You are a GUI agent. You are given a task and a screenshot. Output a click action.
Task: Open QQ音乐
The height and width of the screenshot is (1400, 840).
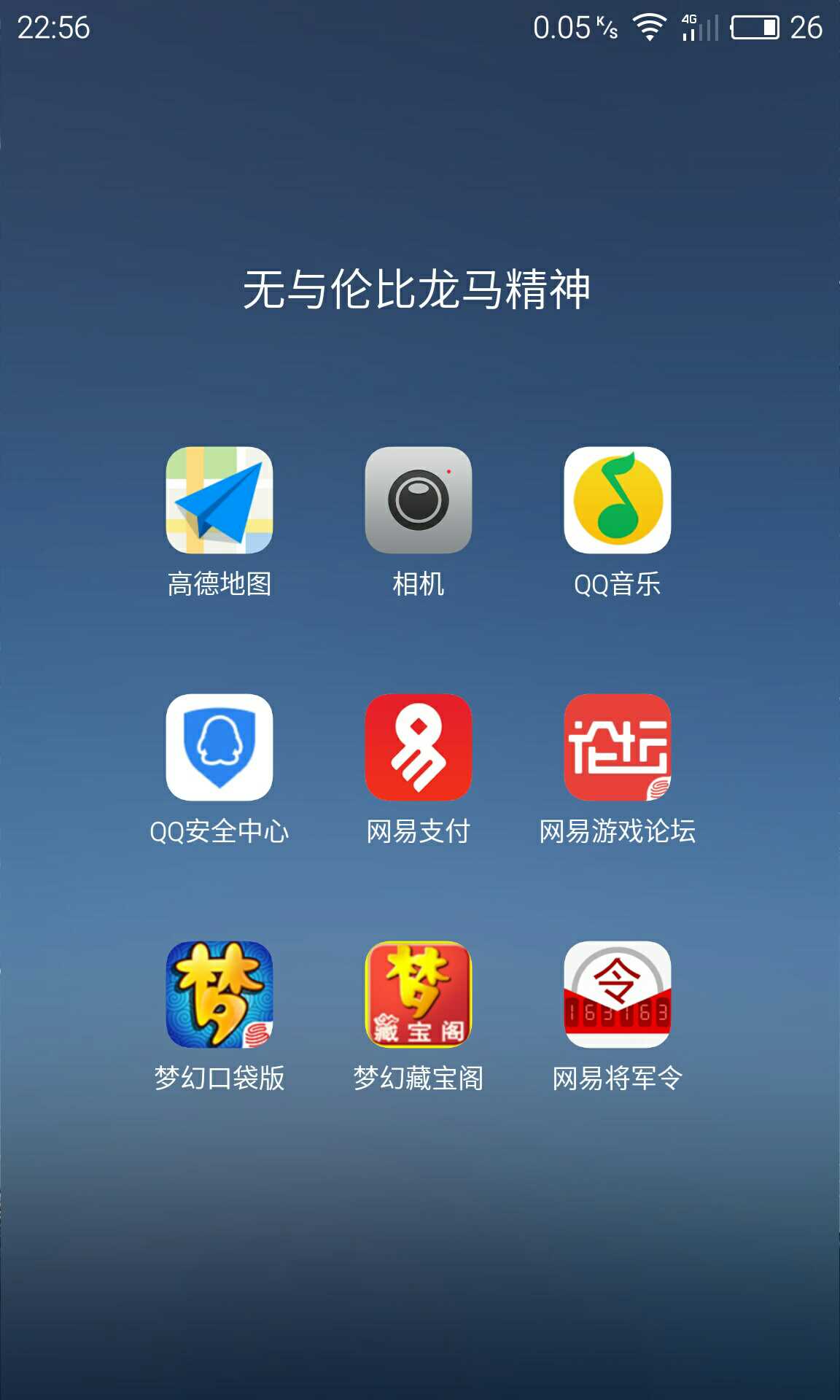pyautogui.click(x=617, y=500)
